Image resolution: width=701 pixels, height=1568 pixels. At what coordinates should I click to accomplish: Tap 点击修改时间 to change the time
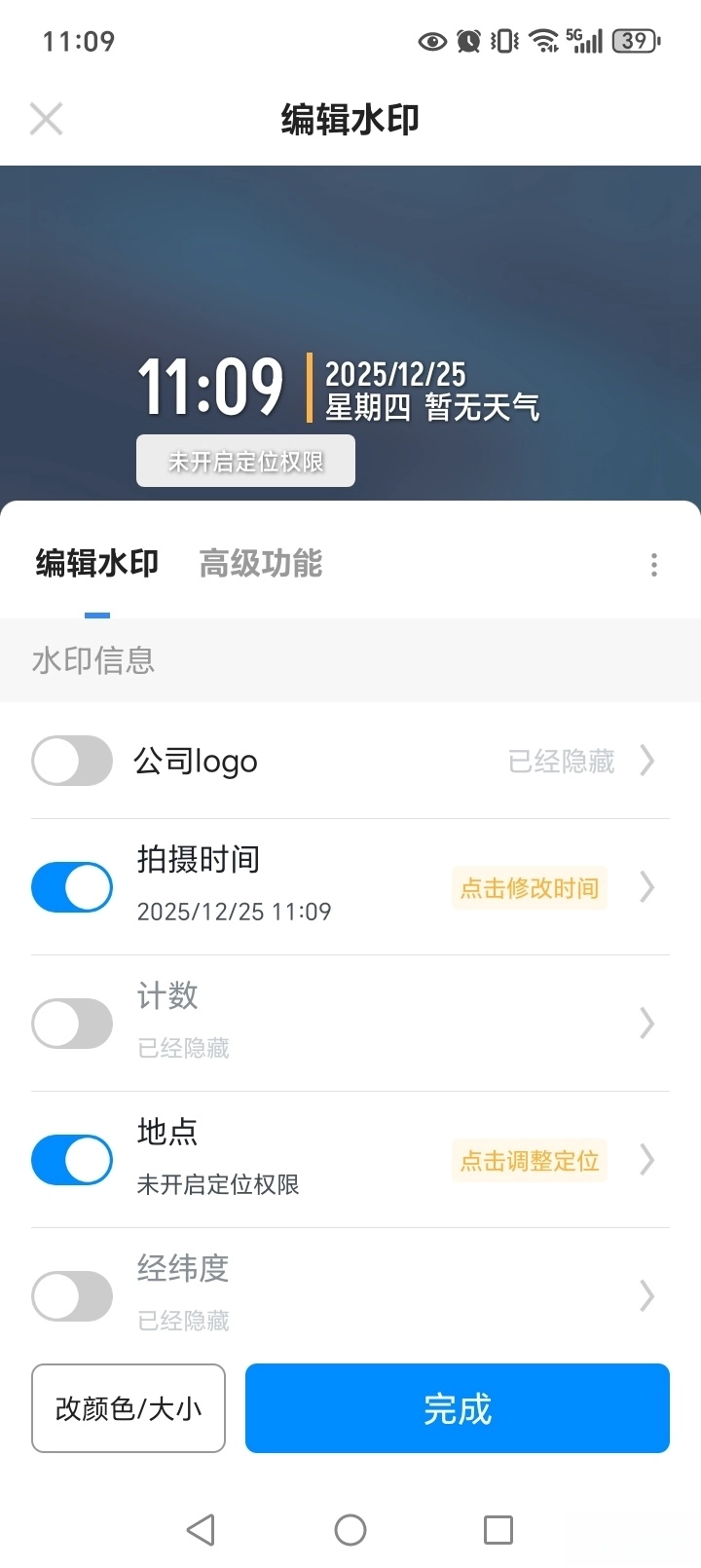[x=529, y=887]
